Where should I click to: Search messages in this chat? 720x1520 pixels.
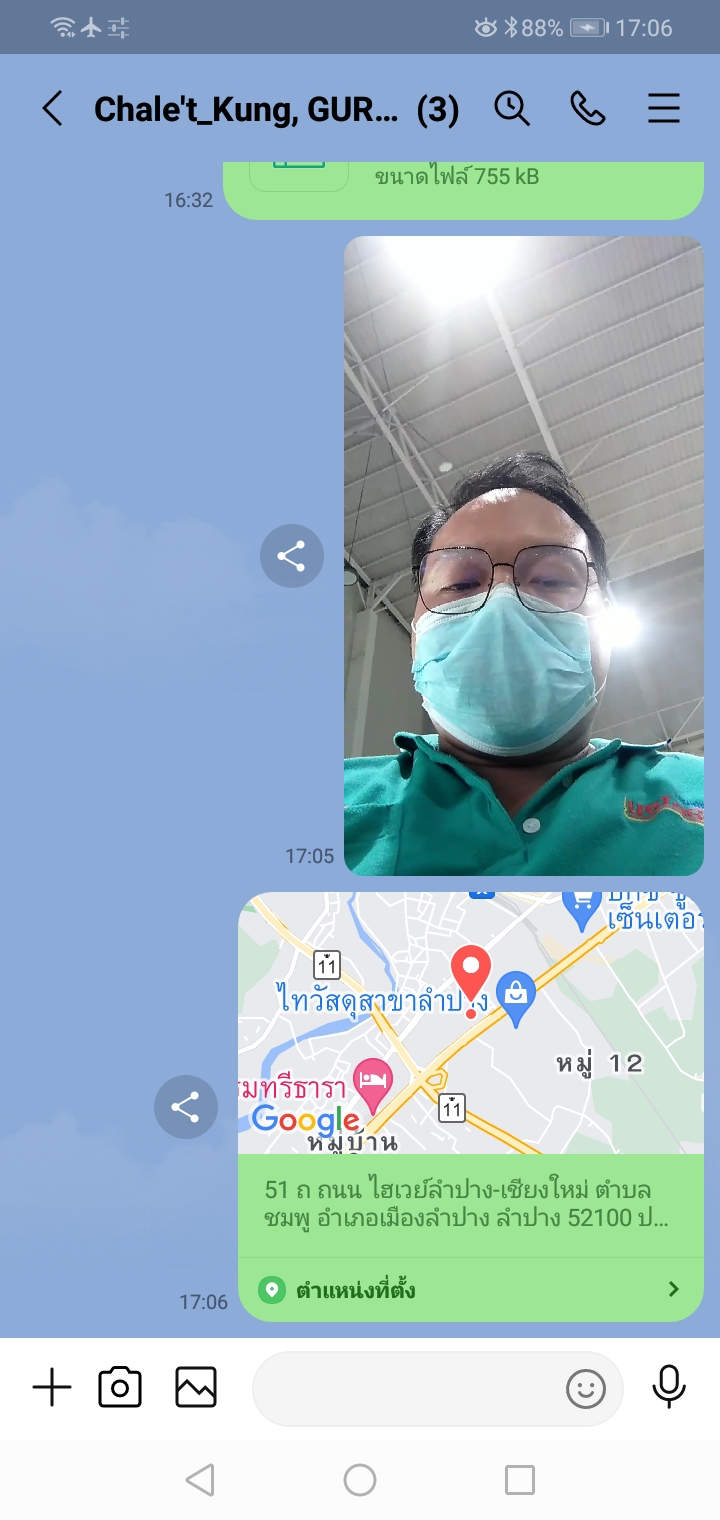tap(512, 109)
